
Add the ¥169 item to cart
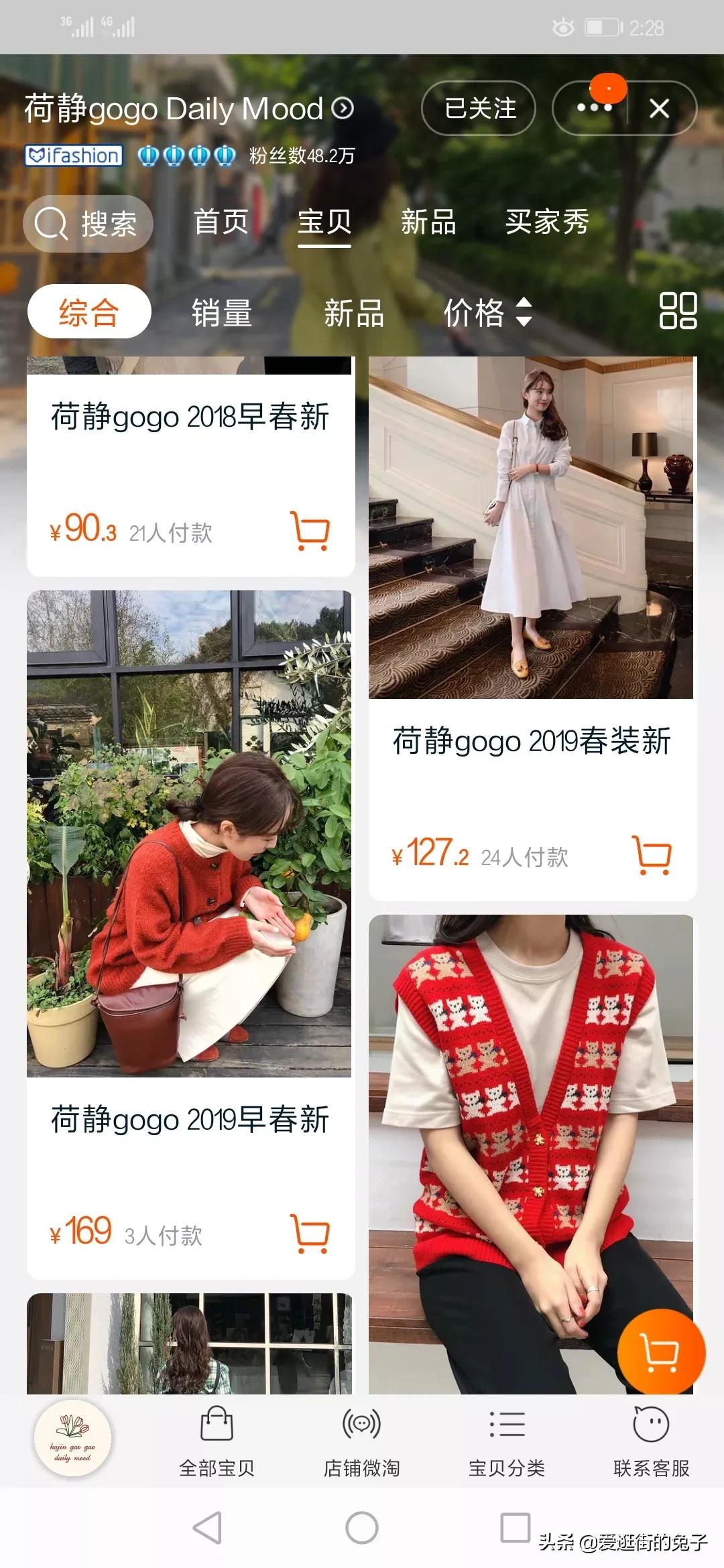point(310,1233)
